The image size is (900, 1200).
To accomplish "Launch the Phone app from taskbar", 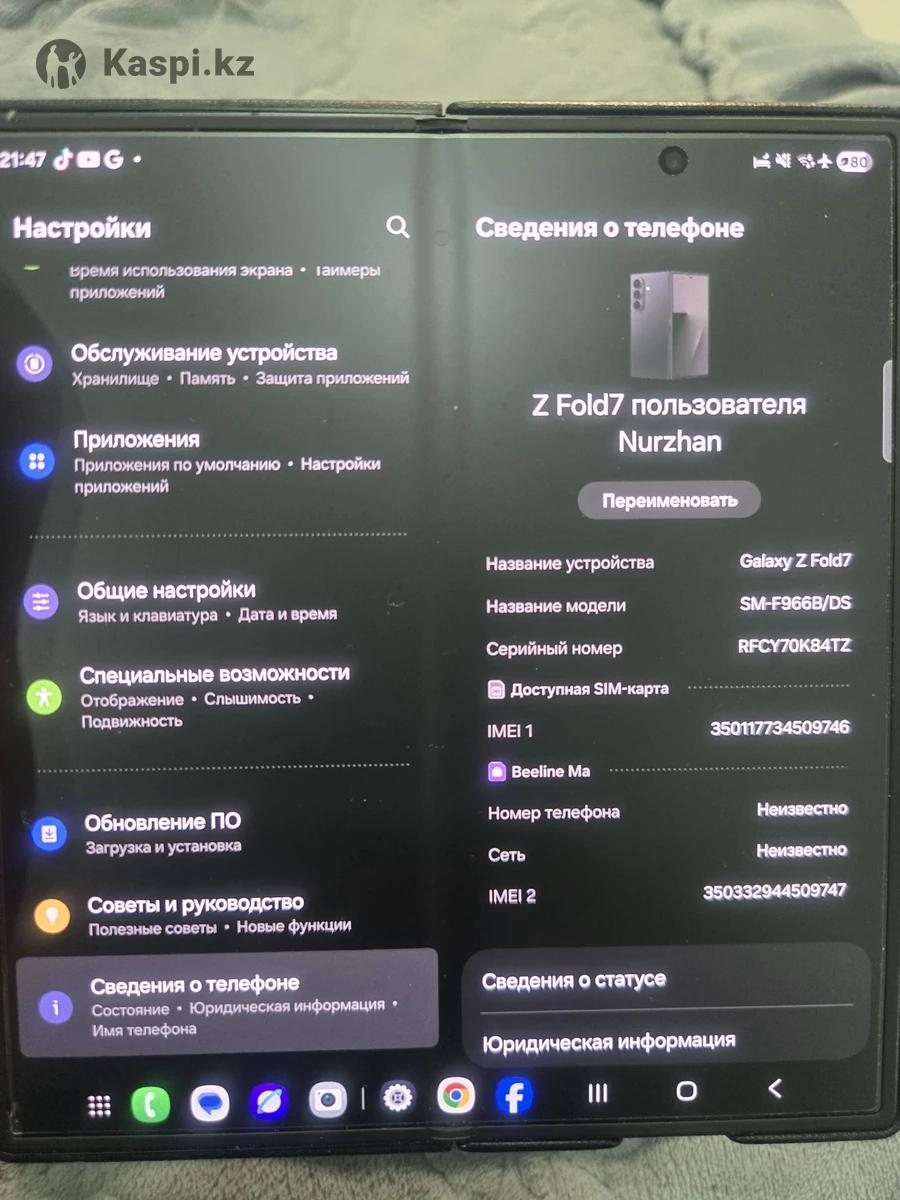I will pos(151,1104).
